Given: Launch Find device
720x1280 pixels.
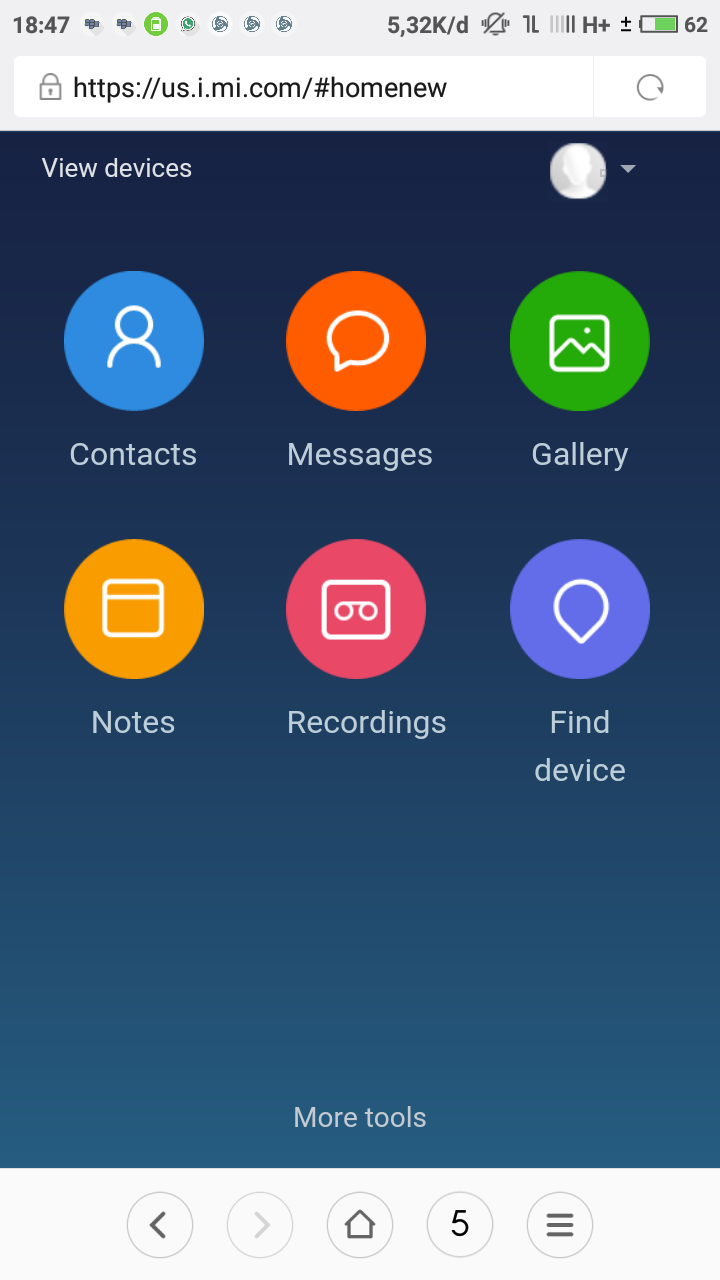Looking at the screenshot, I should click(x=580, y=609).
